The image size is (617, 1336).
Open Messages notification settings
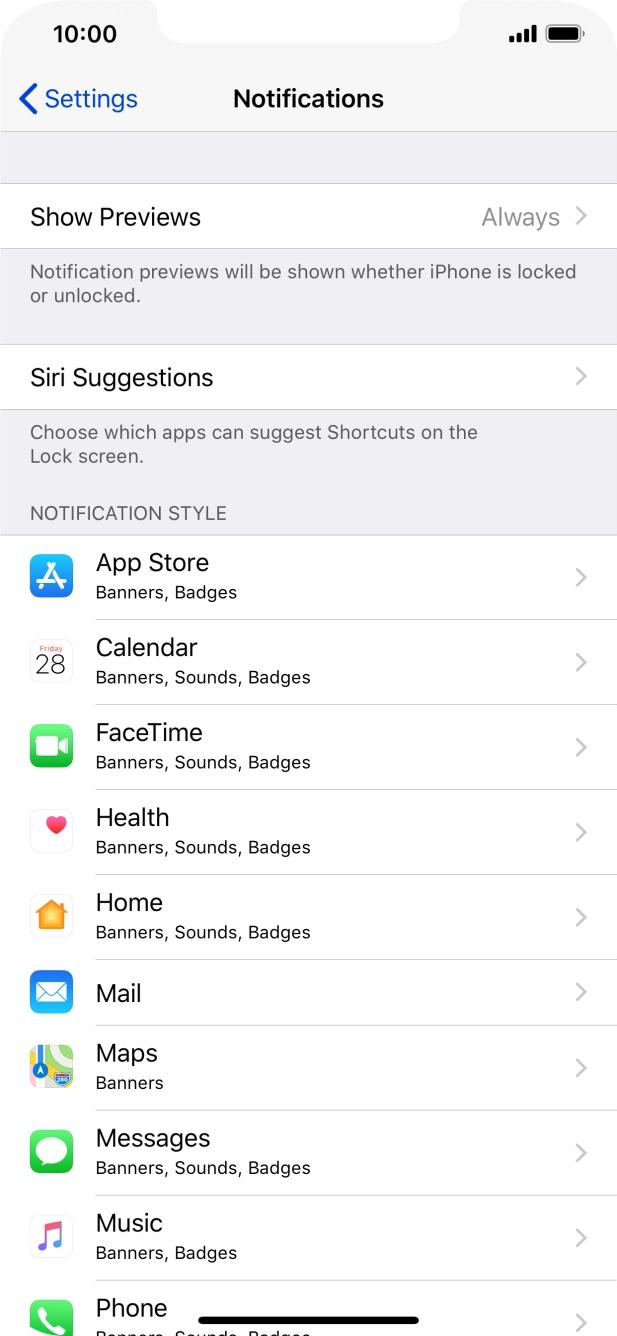tap(308, 1152)
